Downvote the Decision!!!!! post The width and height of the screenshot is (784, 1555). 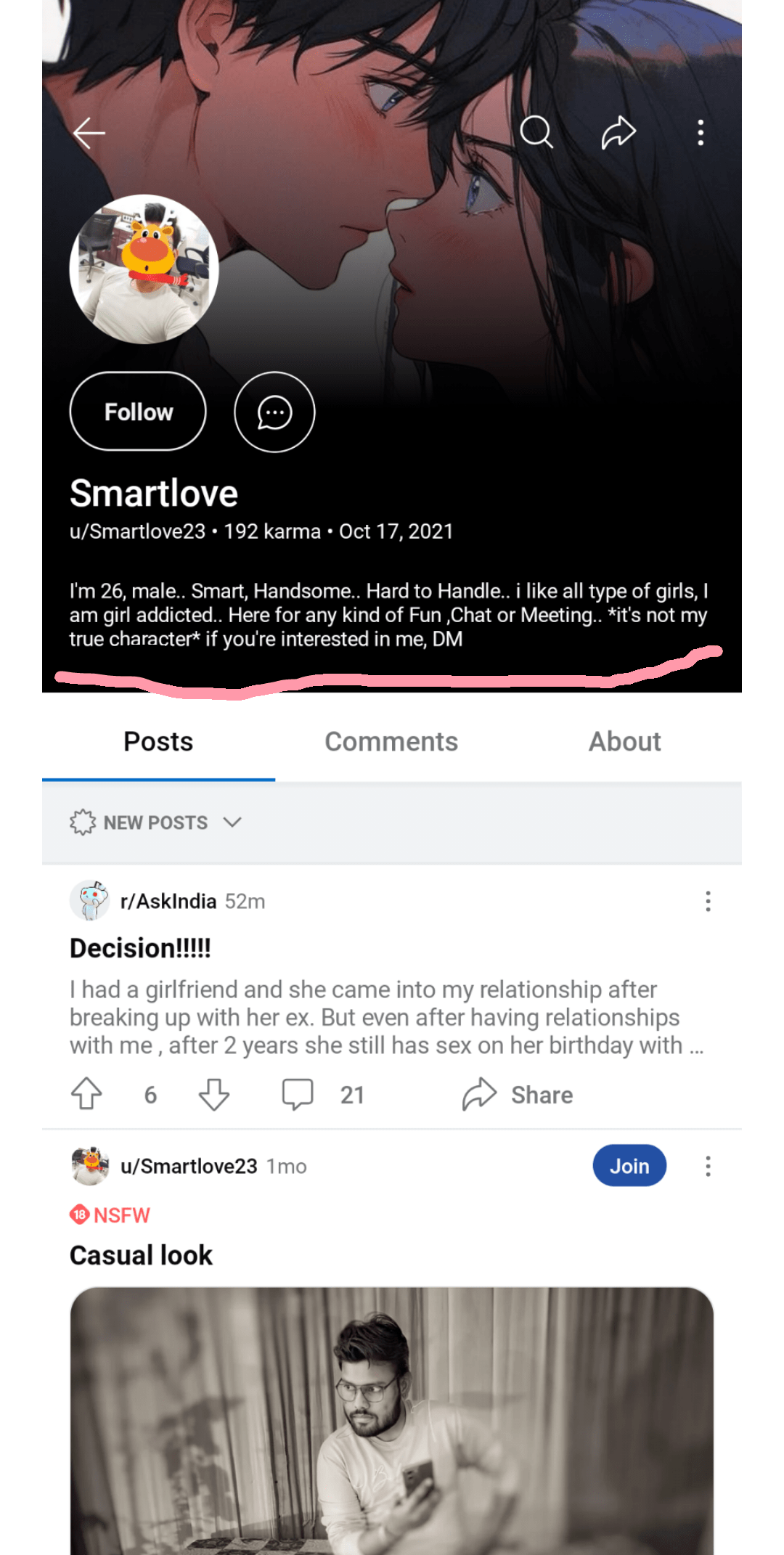pyautogui.click(x=214, y=1094)
